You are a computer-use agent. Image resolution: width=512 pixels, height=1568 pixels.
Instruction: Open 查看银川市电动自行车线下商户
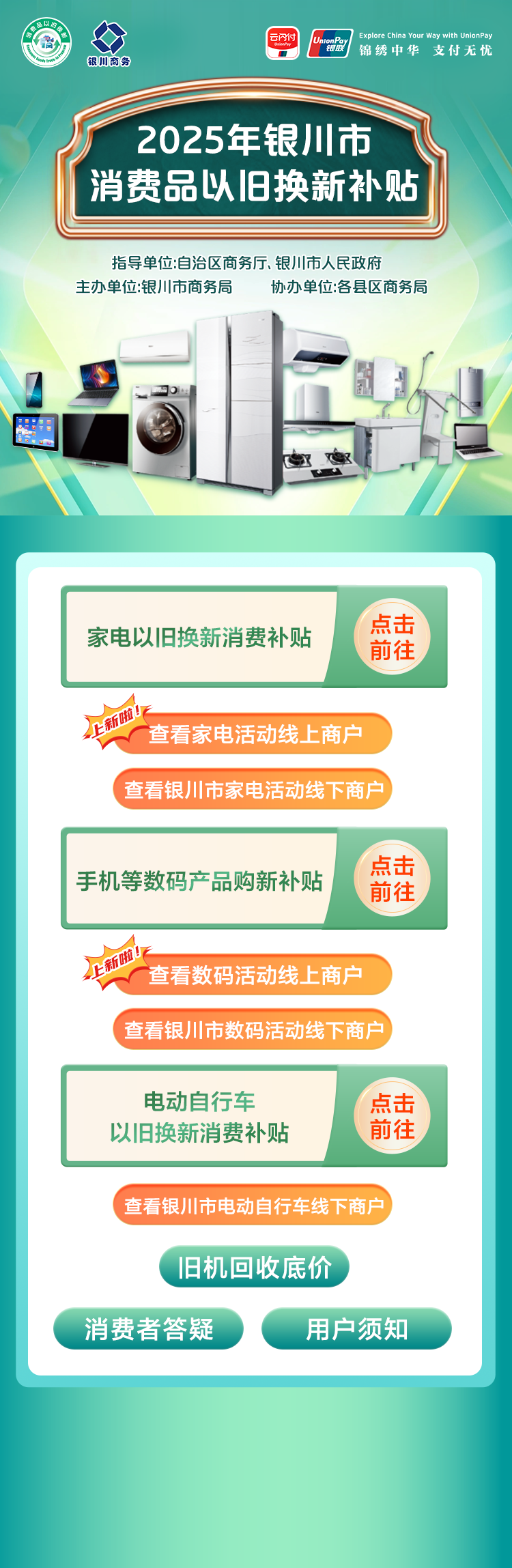pyautogui.click(x=253, y=1206)
